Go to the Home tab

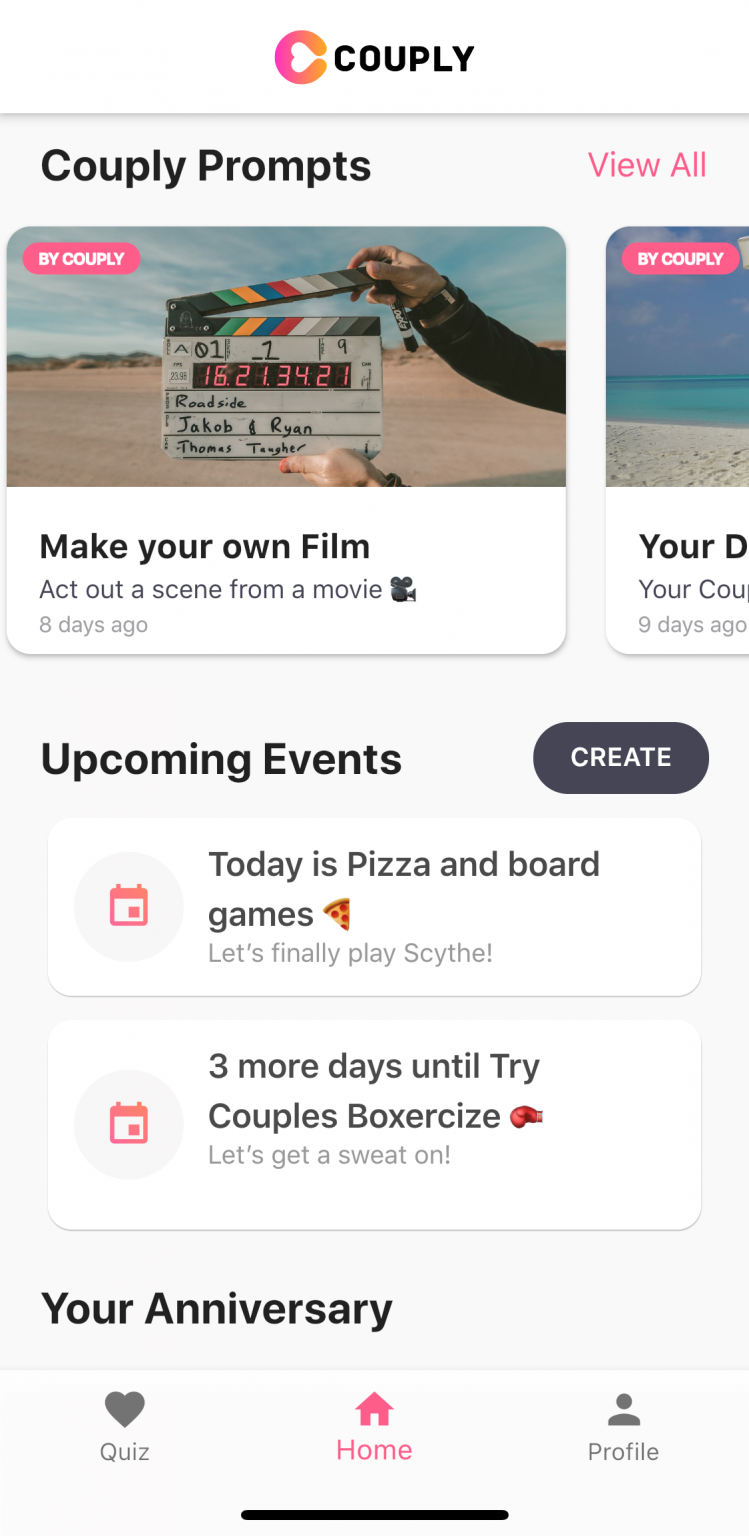click(374, 1427)
